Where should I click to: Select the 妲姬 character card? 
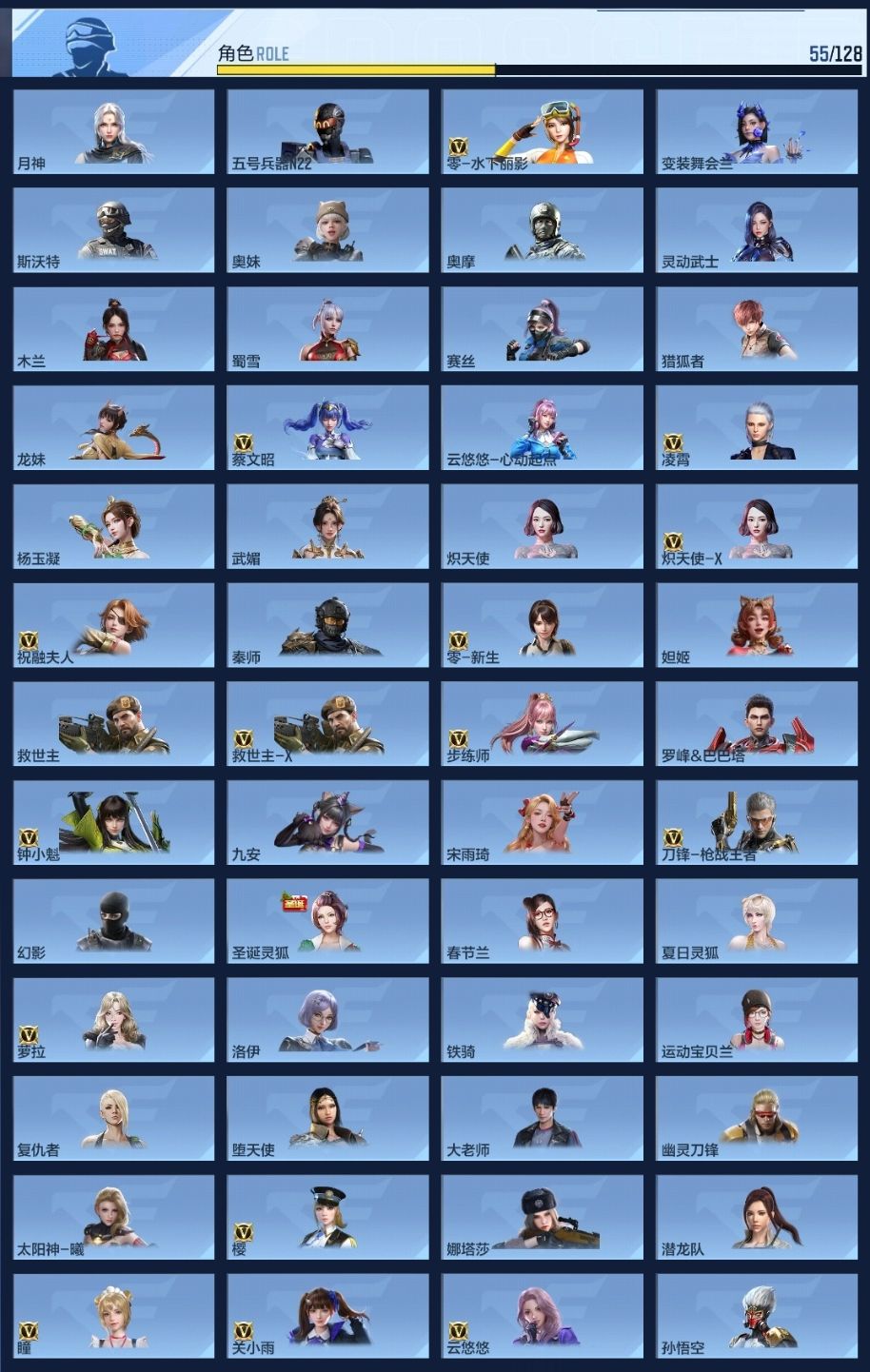pos(757,626)
